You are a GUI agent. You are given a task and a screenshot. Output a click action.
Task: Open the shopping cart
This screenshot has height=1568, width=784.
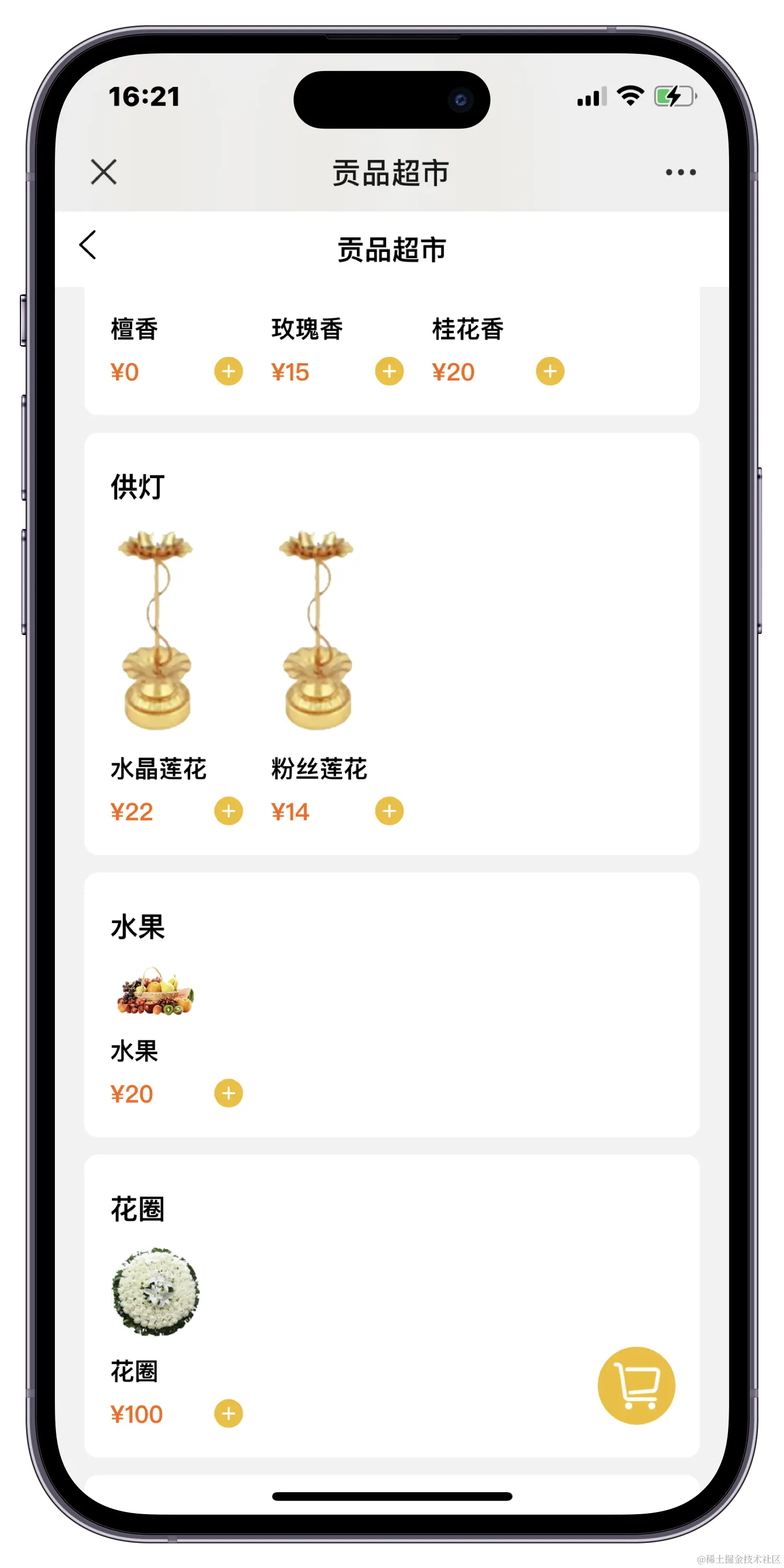pyautogui.click(x=636, y=1385)
